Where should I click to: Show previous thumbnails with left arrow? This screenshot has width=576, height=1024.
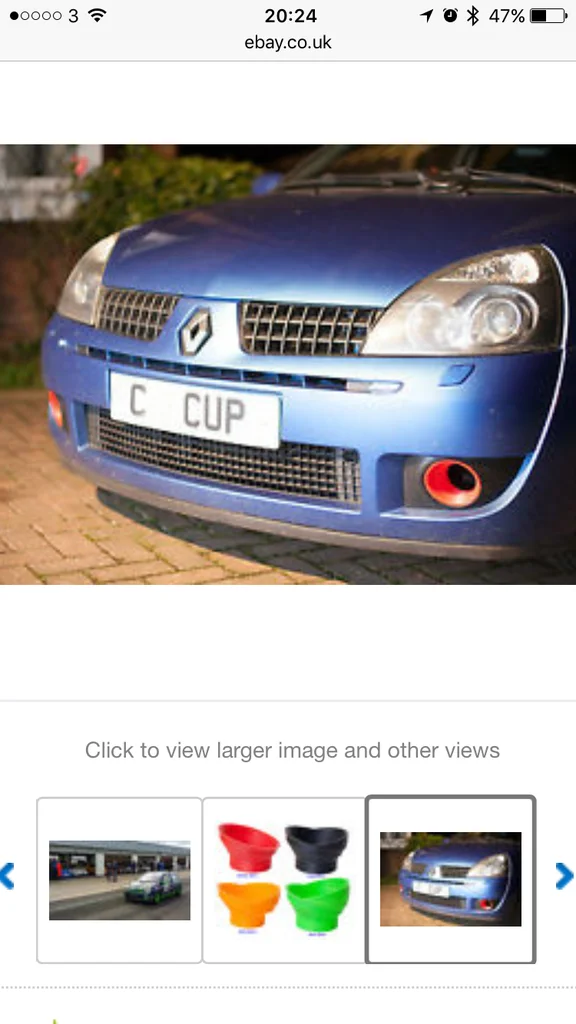pos(7,876)
